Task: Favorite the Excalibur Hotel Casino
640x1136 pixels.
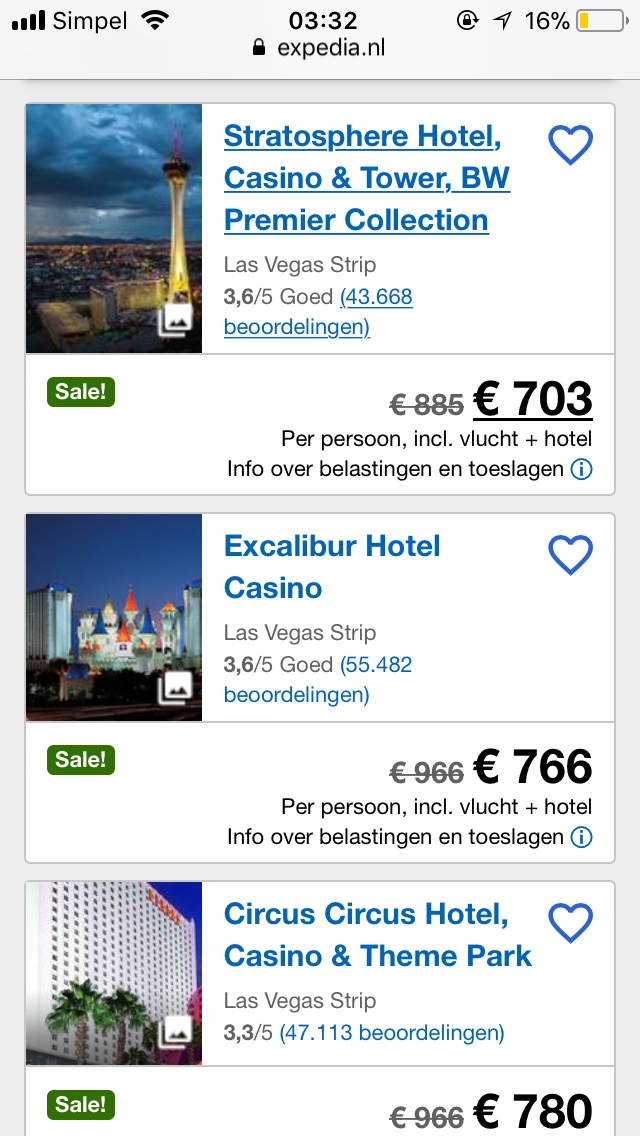Action: [571, 555]
